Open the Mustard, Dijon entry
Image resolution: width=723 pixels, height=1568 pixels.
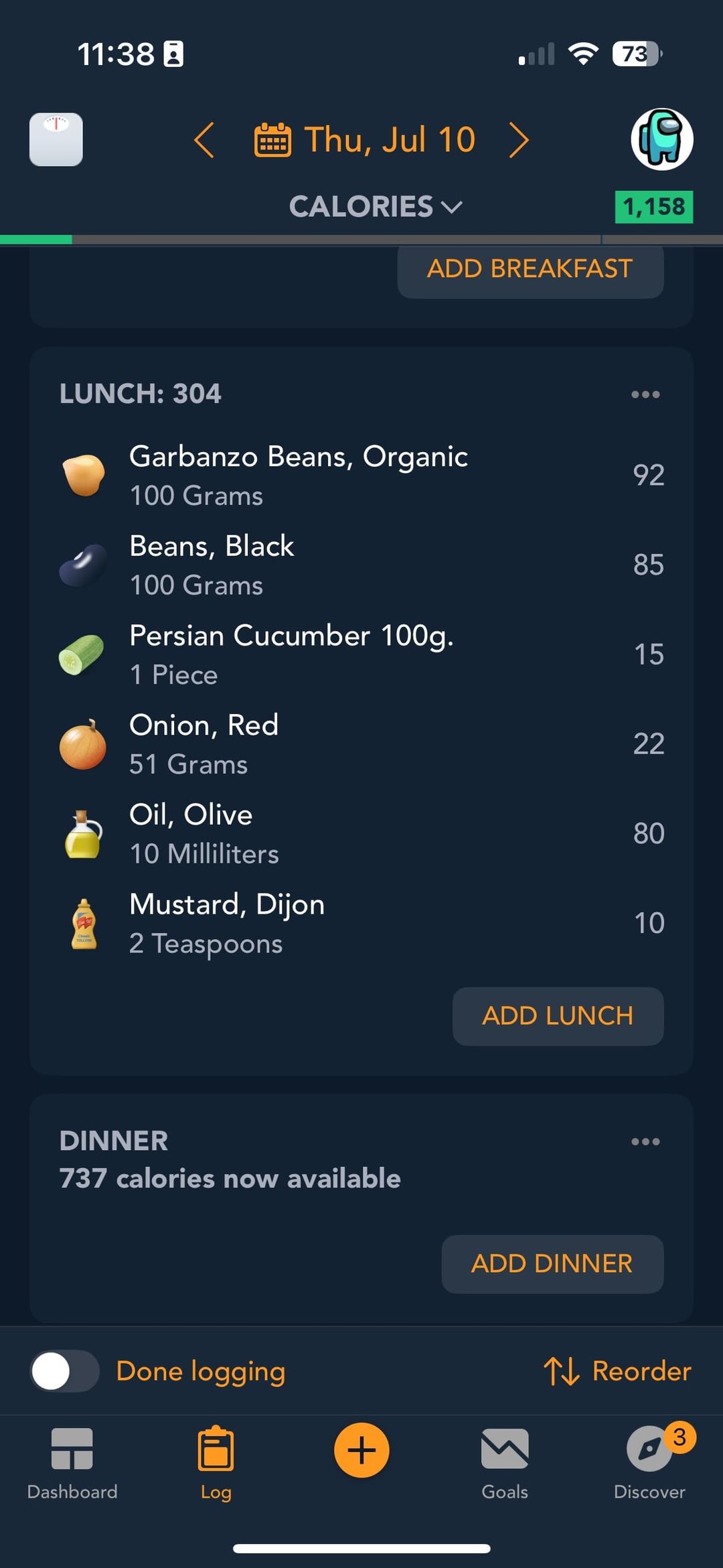coord(361,923)
